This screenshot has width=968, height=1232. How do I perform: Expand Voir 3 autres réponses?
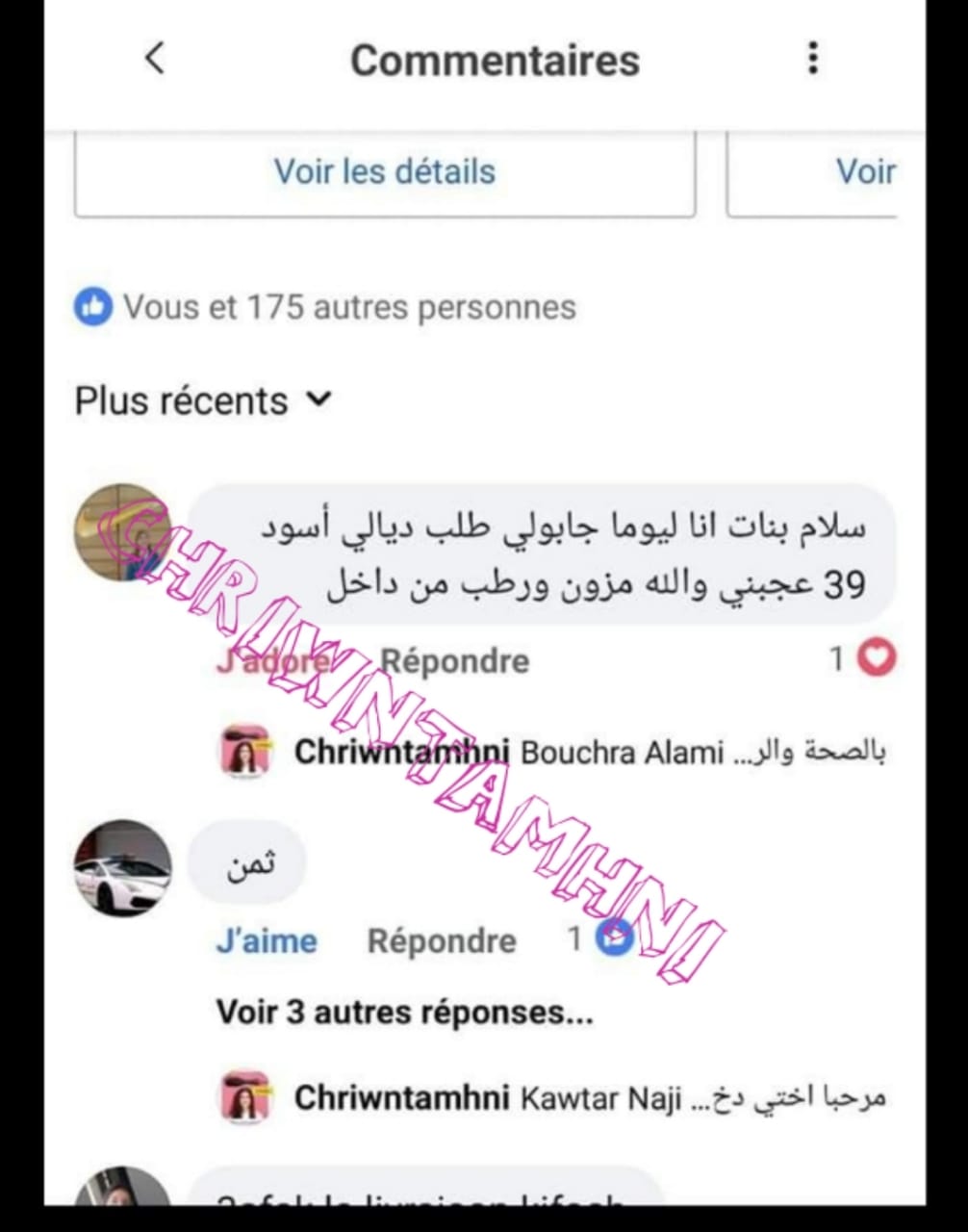[404, 1012]
